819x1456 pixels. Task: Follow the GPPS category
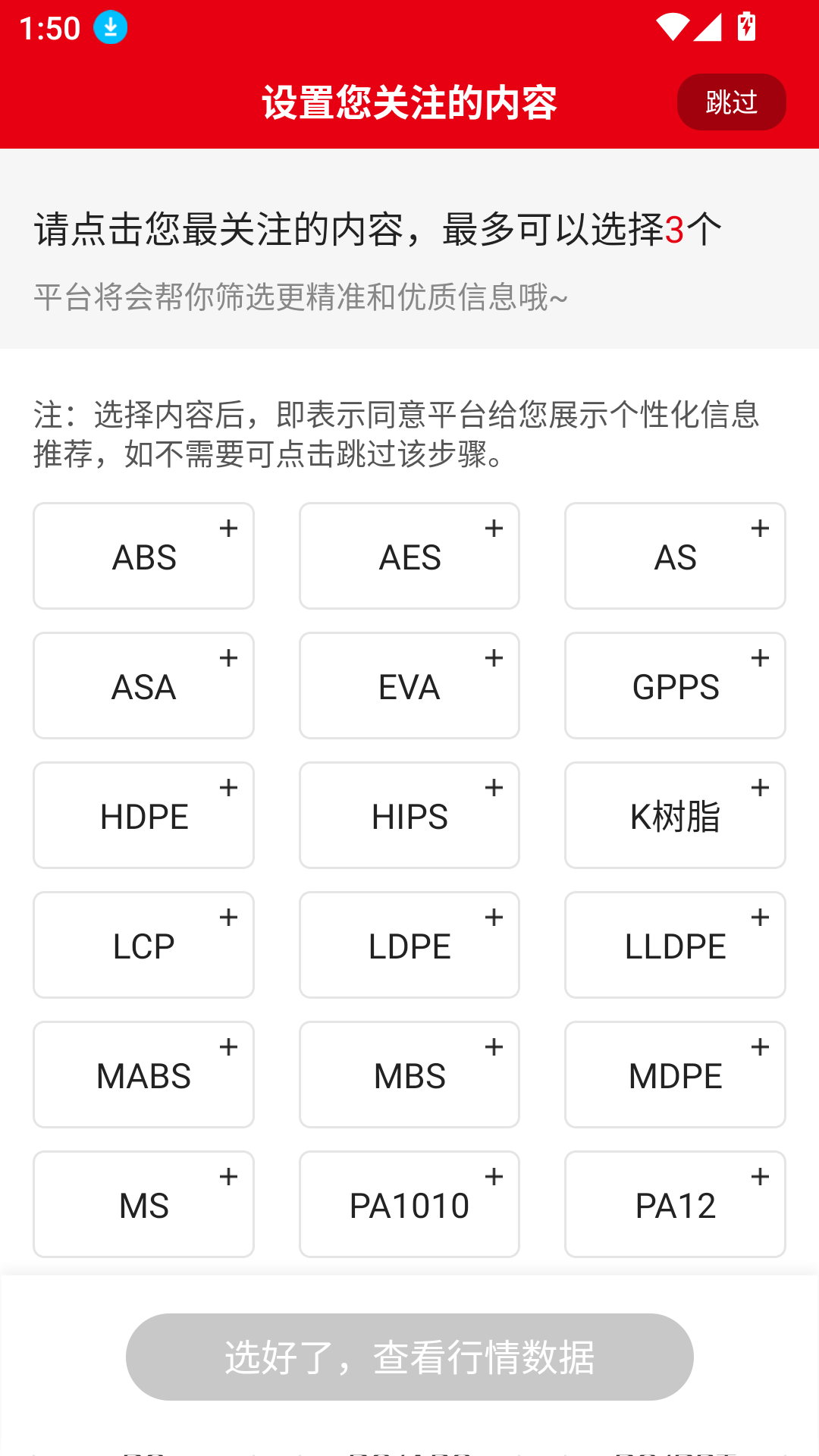[x=675, y=686]
